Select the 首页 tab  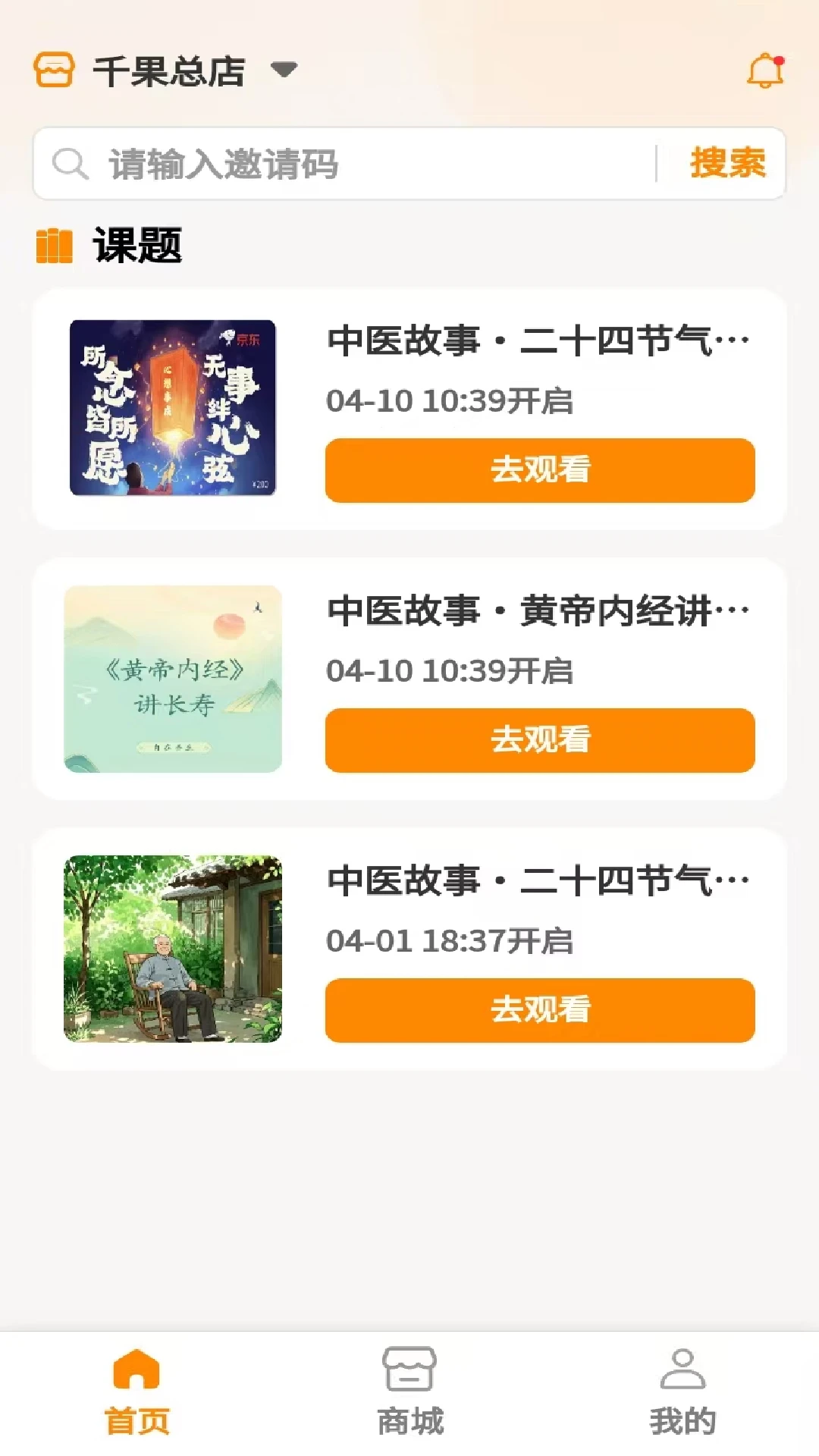[136, 1392]
